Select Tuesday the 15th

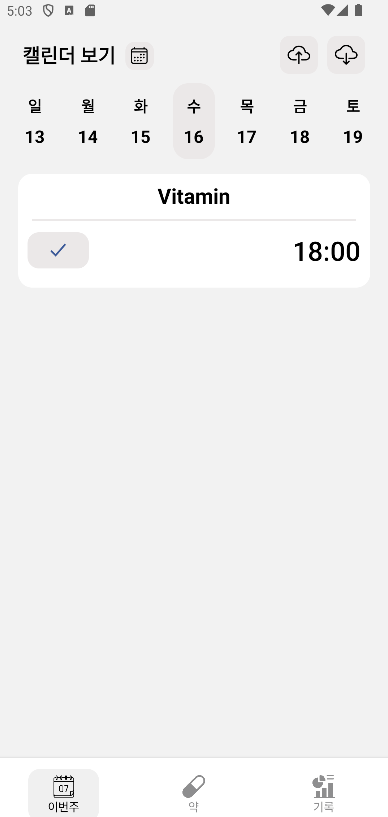[141, 121]
